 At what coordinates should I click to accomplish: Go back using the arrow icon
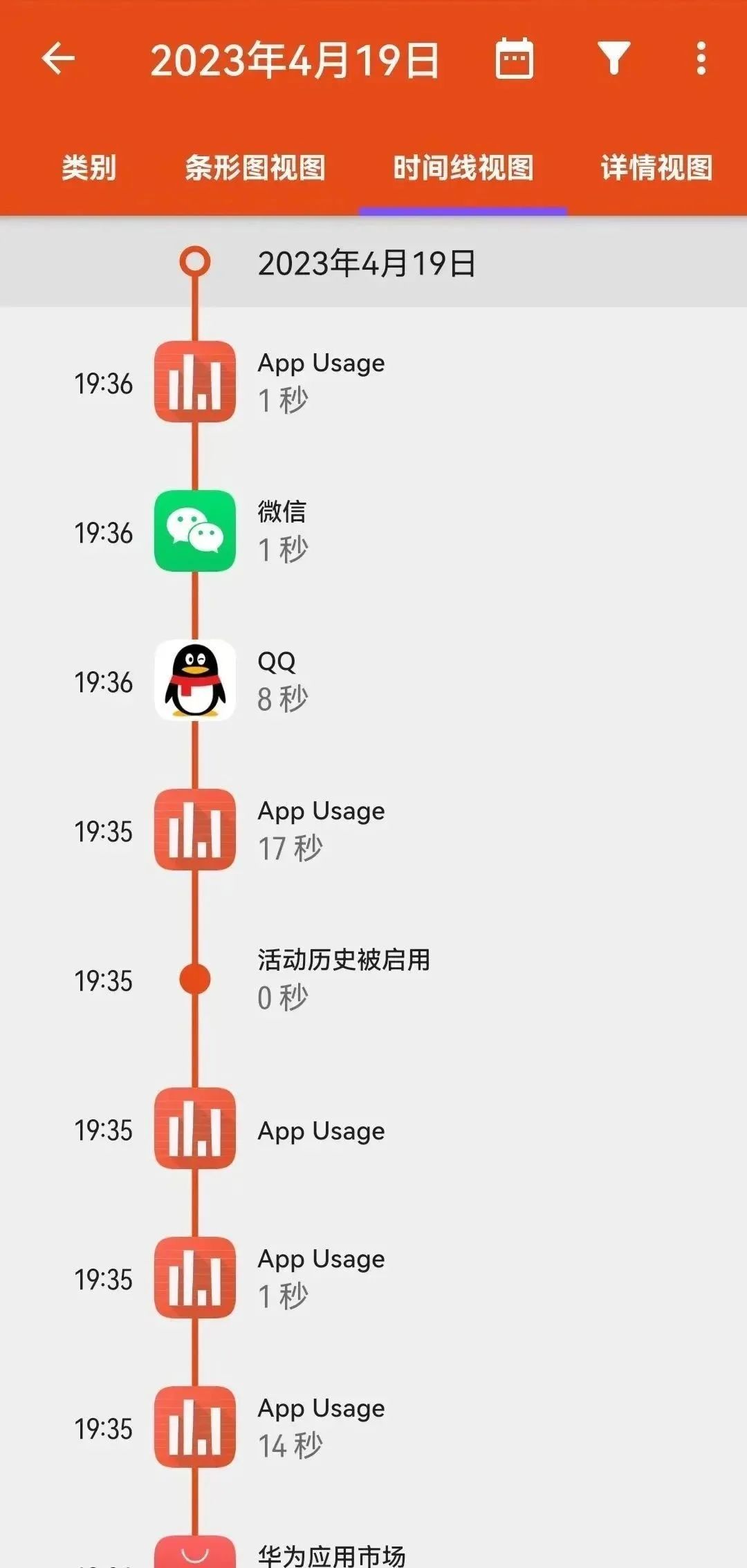coord(58,58)
